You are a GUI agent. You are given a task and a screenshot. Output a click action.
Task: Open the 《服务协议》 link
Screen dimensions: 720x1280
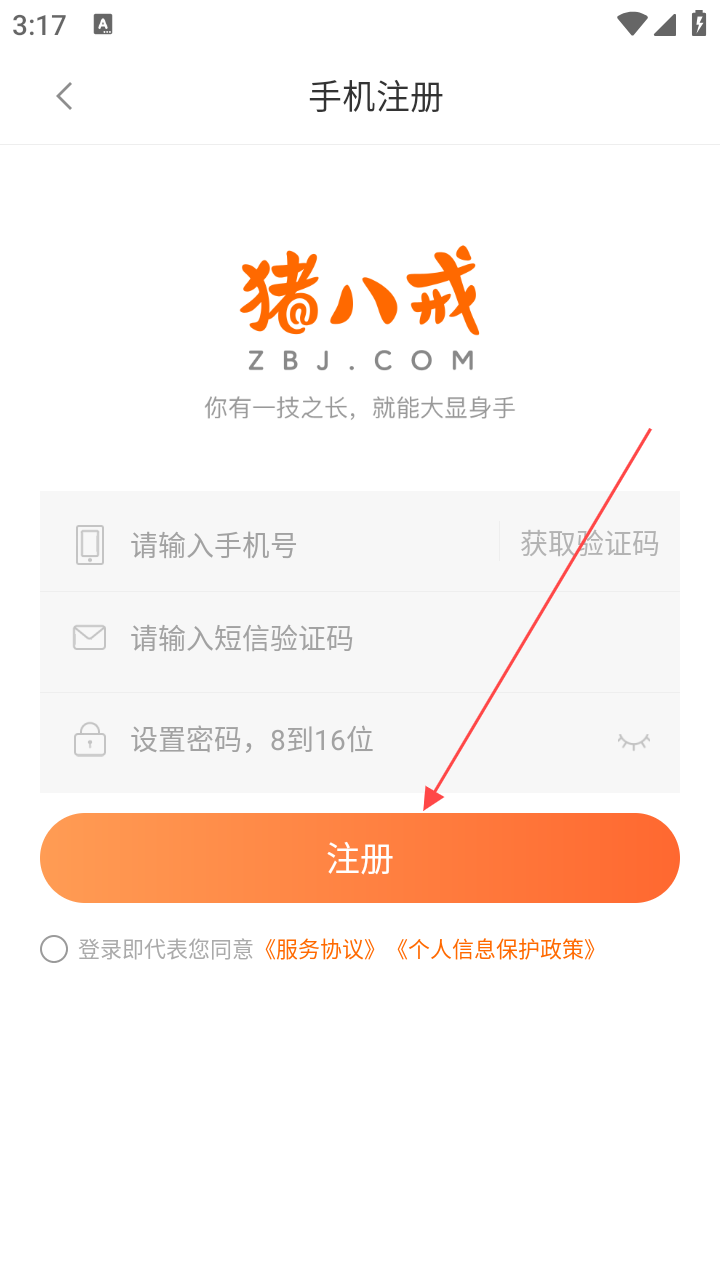pyautogui.click(x=320, y=949)
